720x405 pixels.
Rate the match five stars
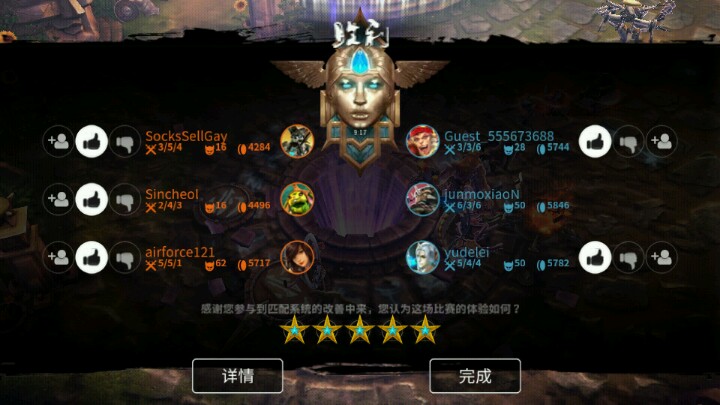425,329
